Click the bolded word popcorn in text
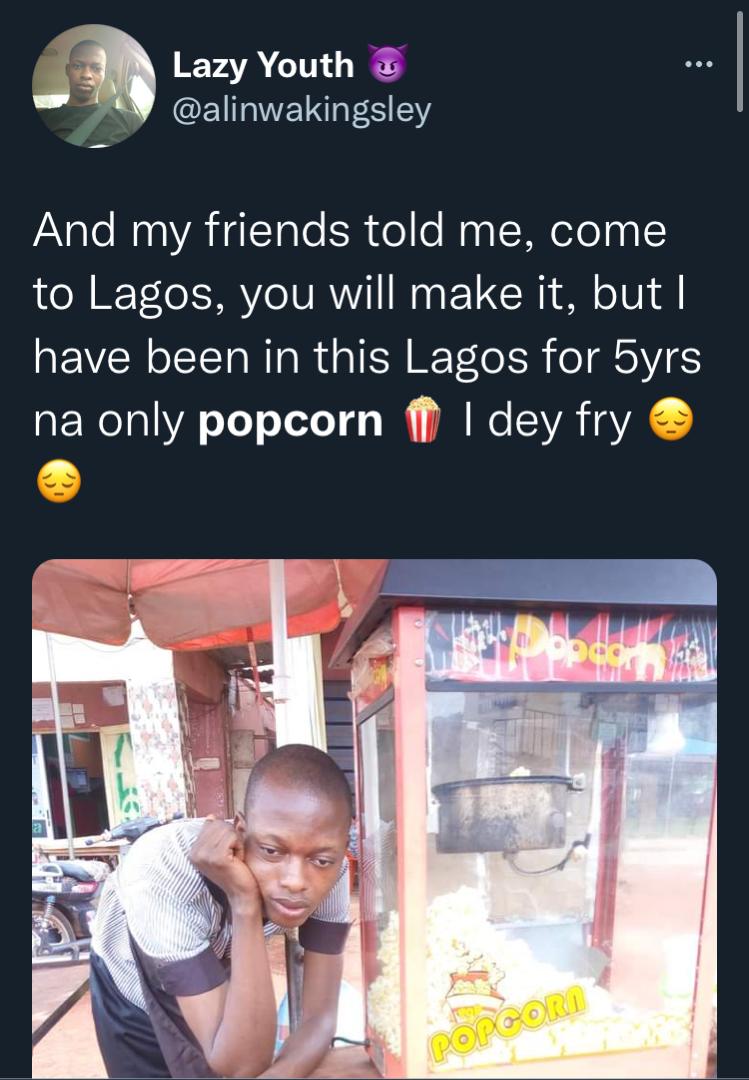 pos(289,420)
